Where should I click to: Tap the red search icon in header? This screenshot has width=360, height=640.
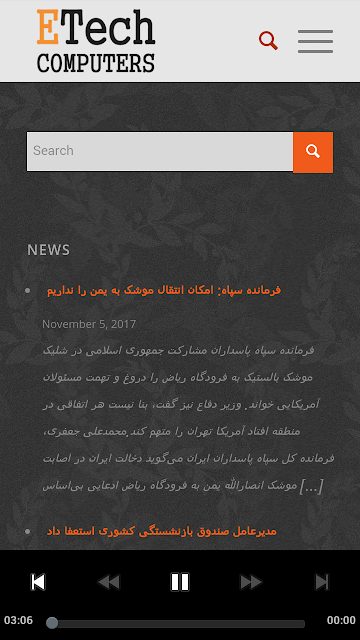click(268, 41)
